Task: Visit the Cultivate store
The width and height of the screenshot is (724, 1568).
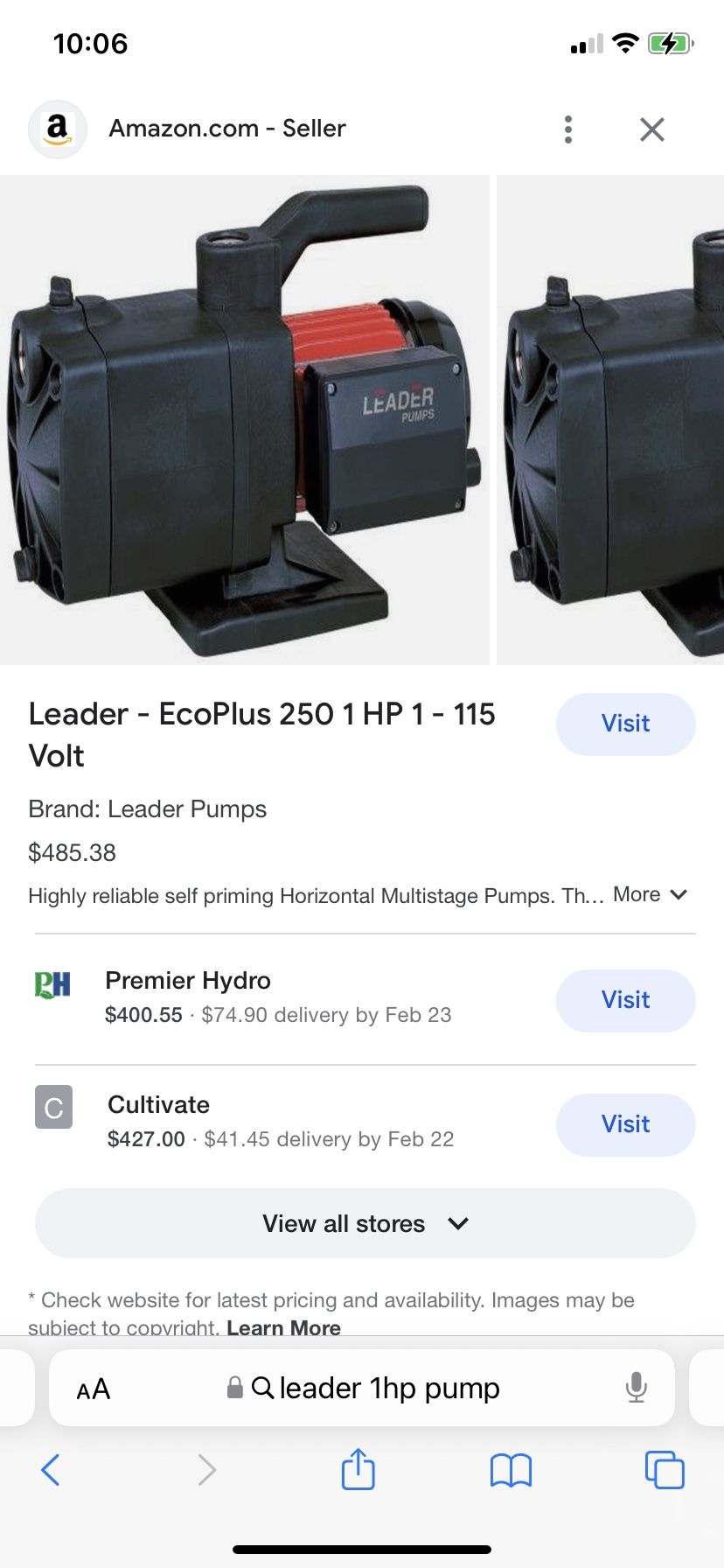Action: [x=626, y=1124]
